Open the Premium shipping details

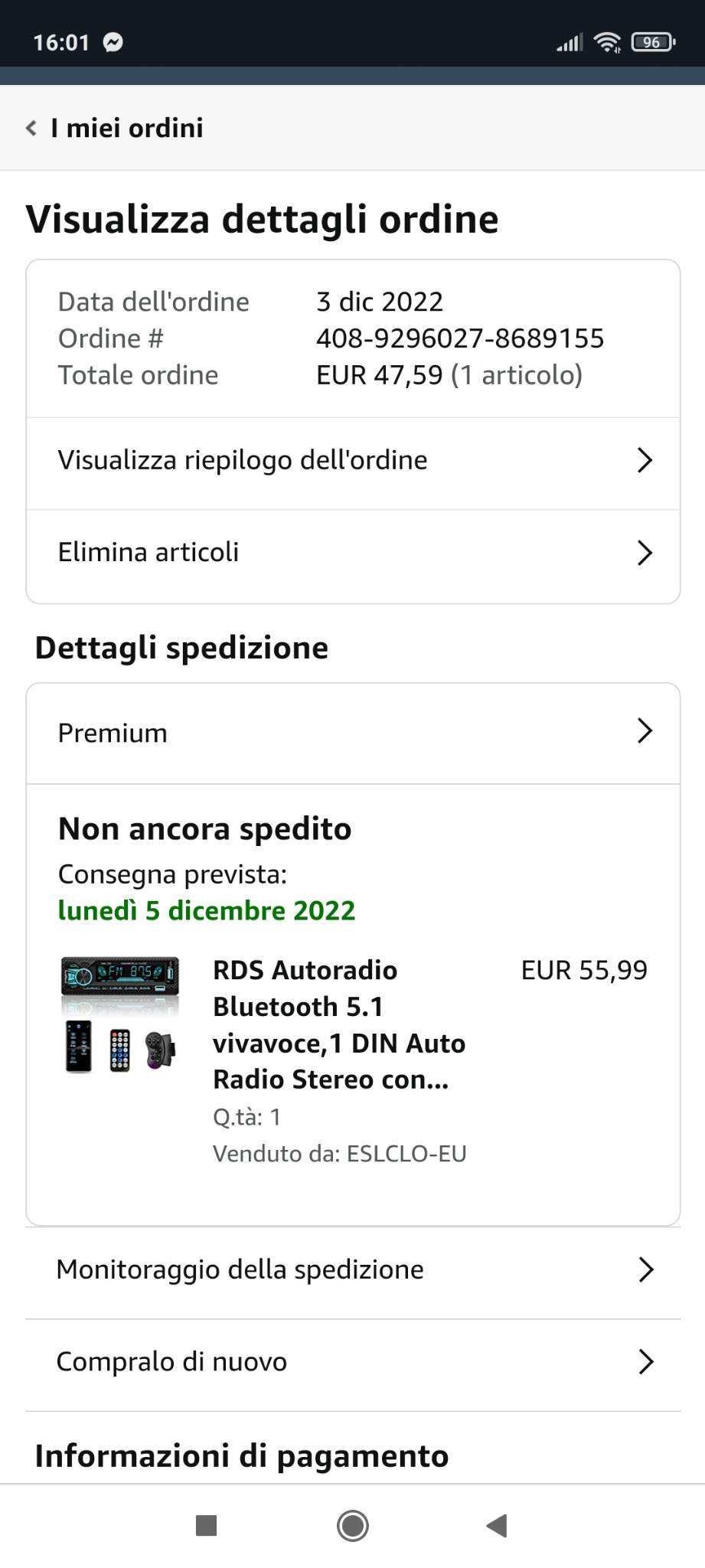tap(352, 733)
